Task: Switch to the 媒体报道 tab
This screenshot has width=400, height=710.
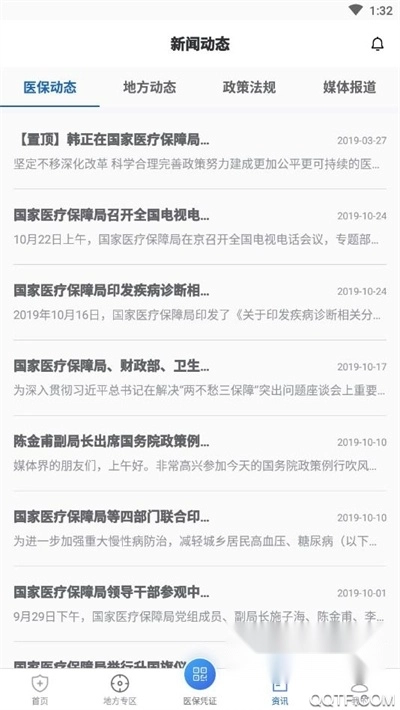Action: (x=349, y=87)
